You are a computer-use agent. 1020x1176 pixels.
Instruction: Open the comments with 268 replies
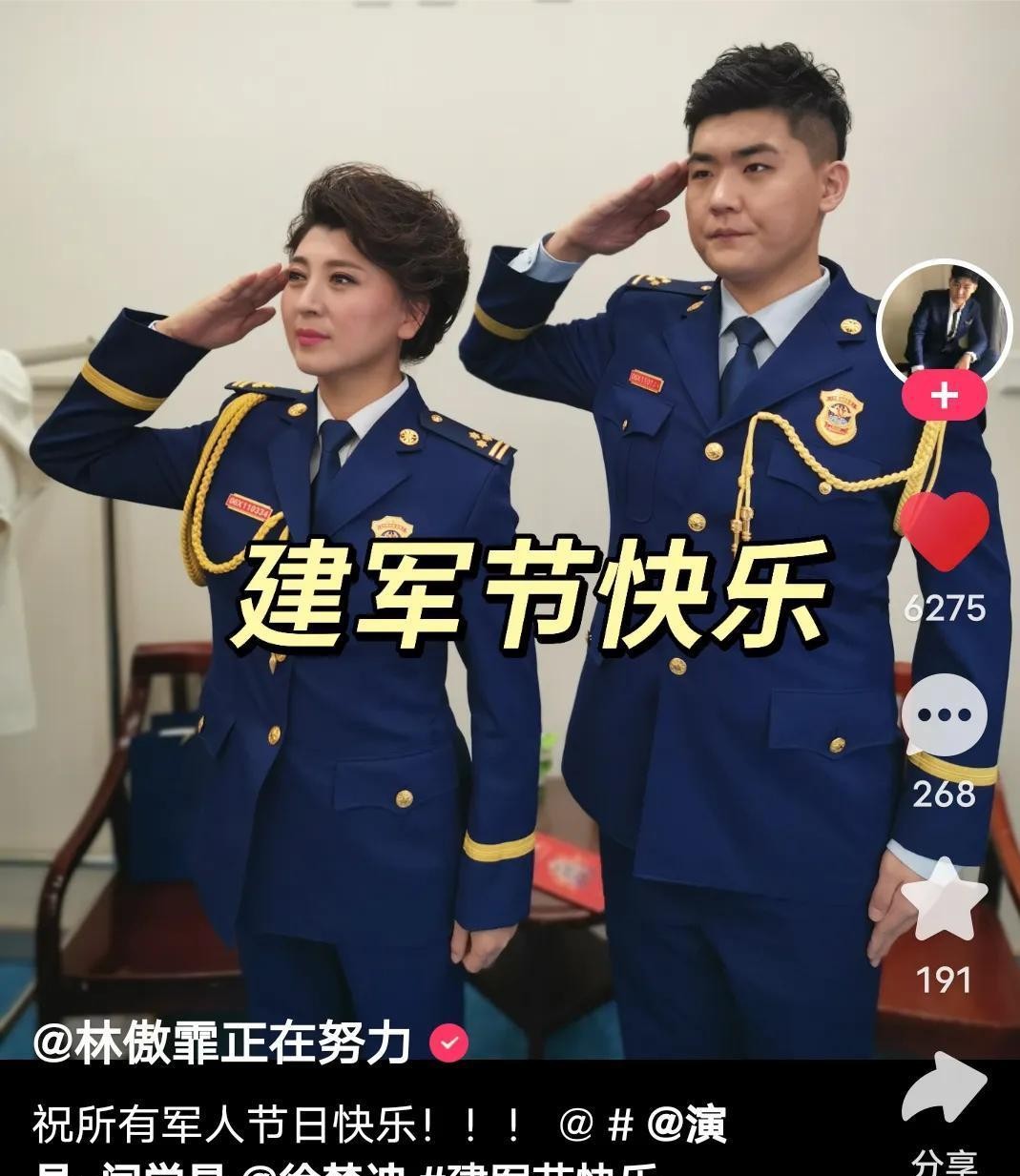coord(944,715)
